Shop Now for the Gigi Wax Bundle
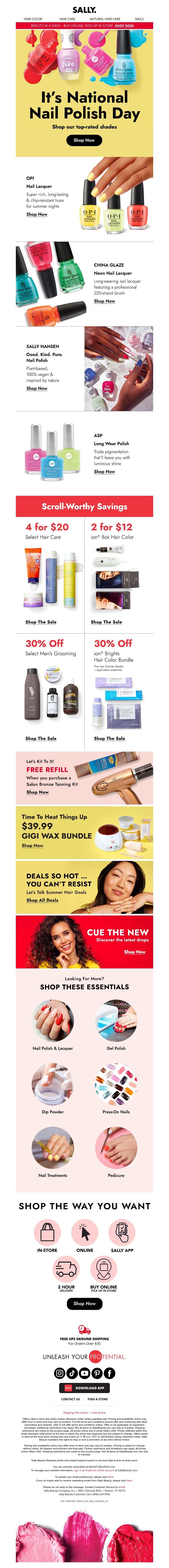This screenshot has width=169, height=1568. tap(32, 845)
